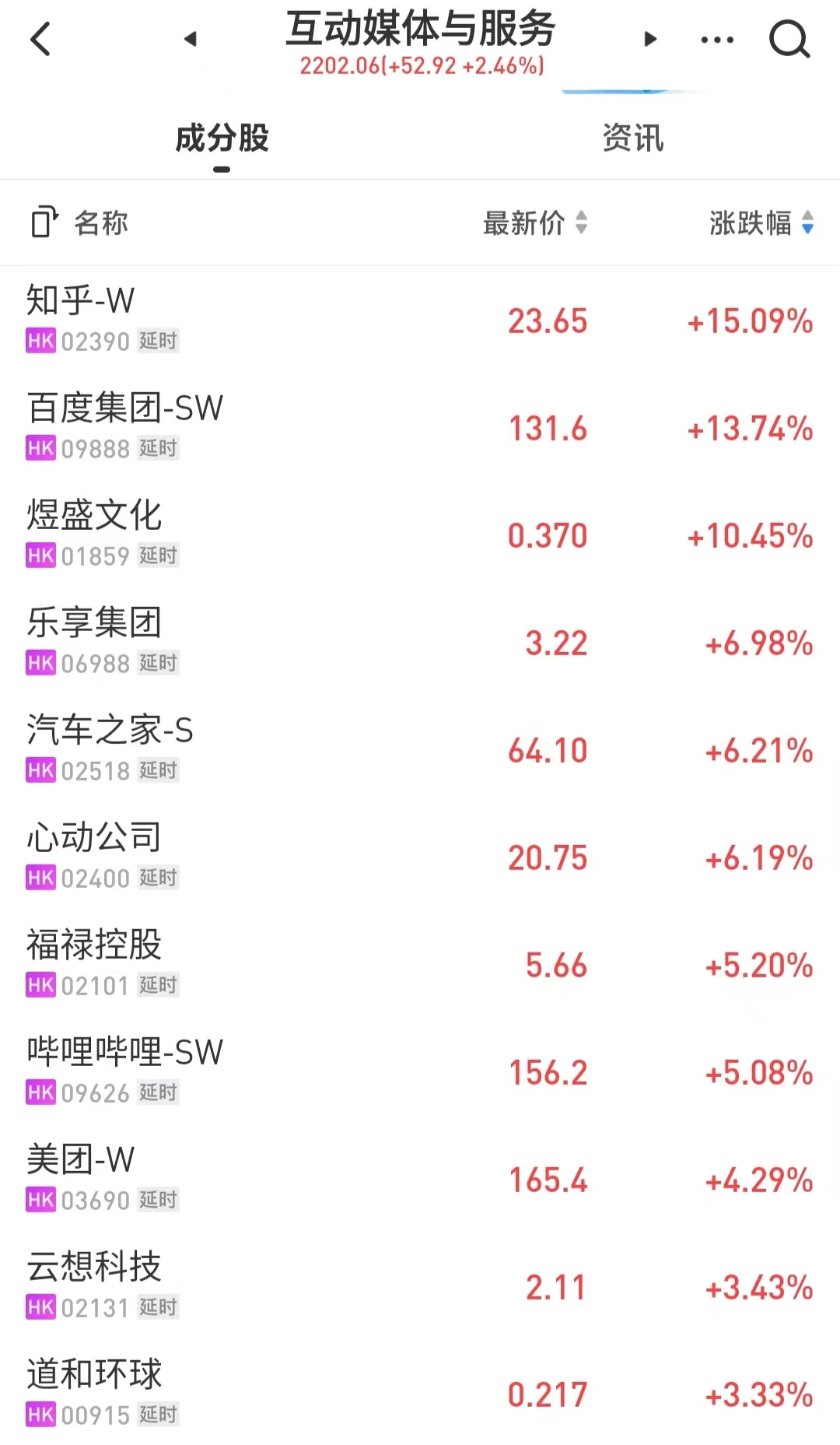Viewport: 840px width, 1445px height.
Task: Switch to the 资讯 tab
Action: pos(632,139)
